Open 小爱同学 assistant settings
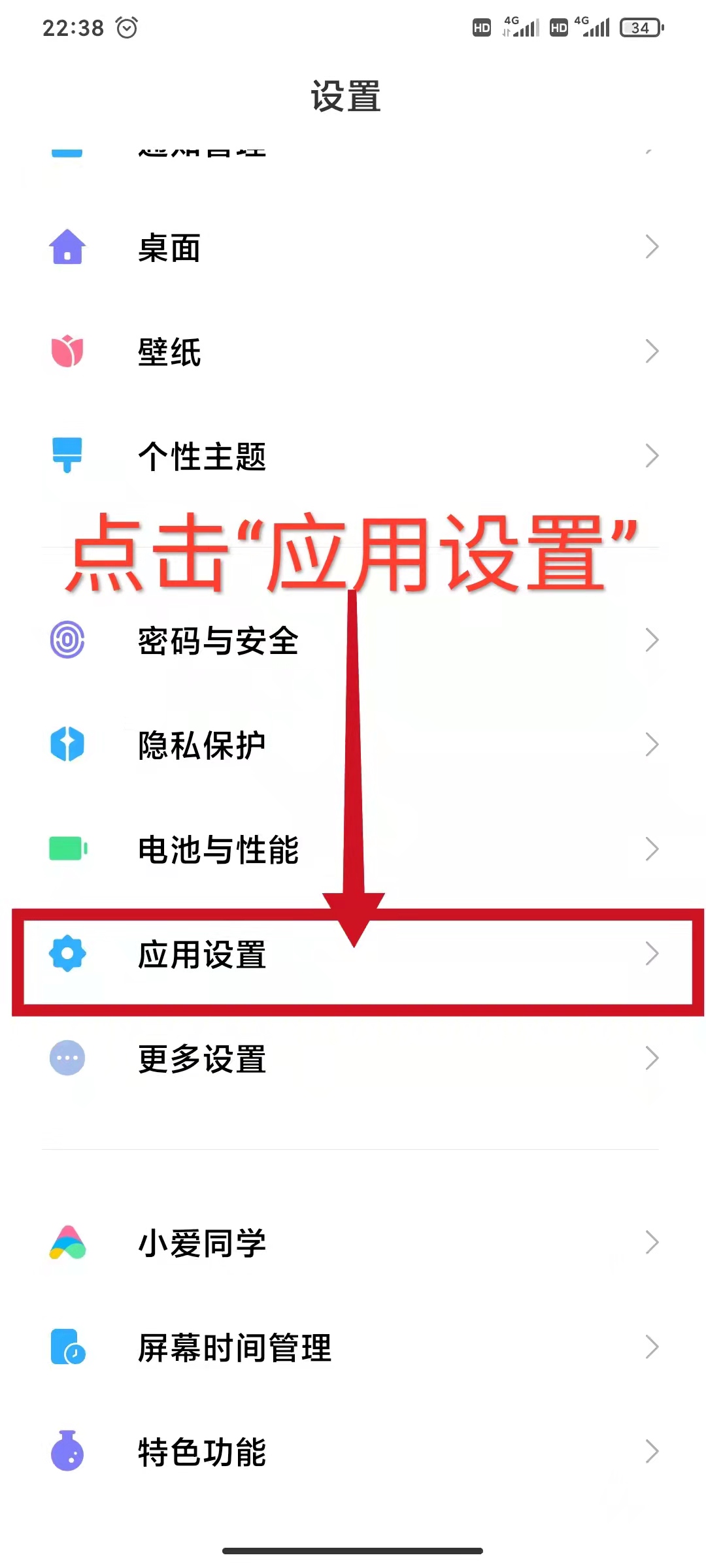 353,1243
